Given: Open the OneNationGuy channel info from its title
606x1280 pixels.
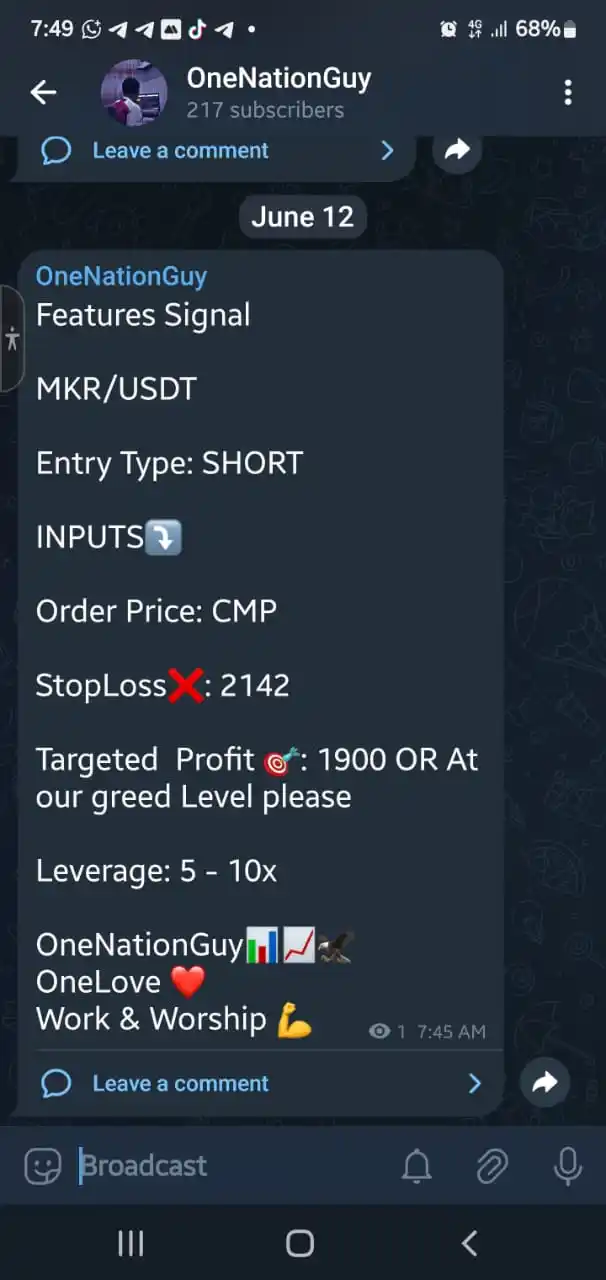Looking at the screenshot, I should (x=279, y=79).
